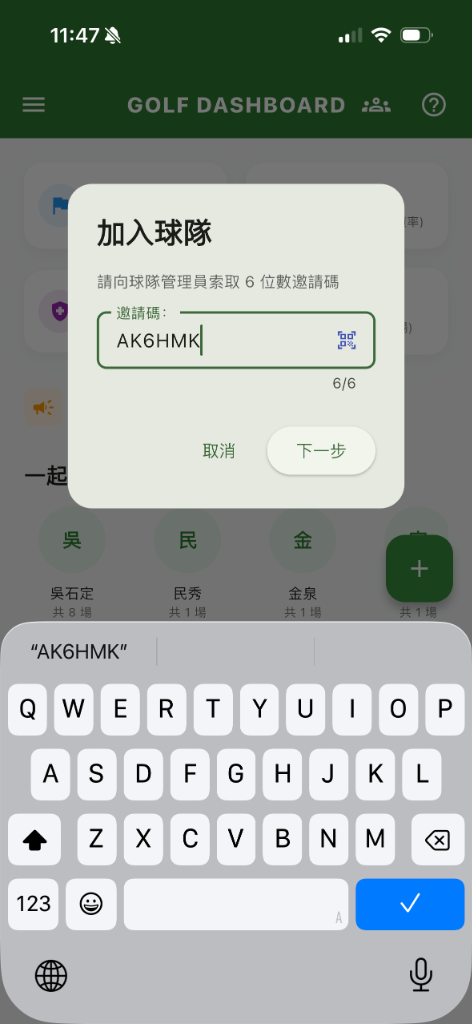Delete last character with keyboard backspace
Viewport: 472px width, 1024px height.
coord(437,839)
